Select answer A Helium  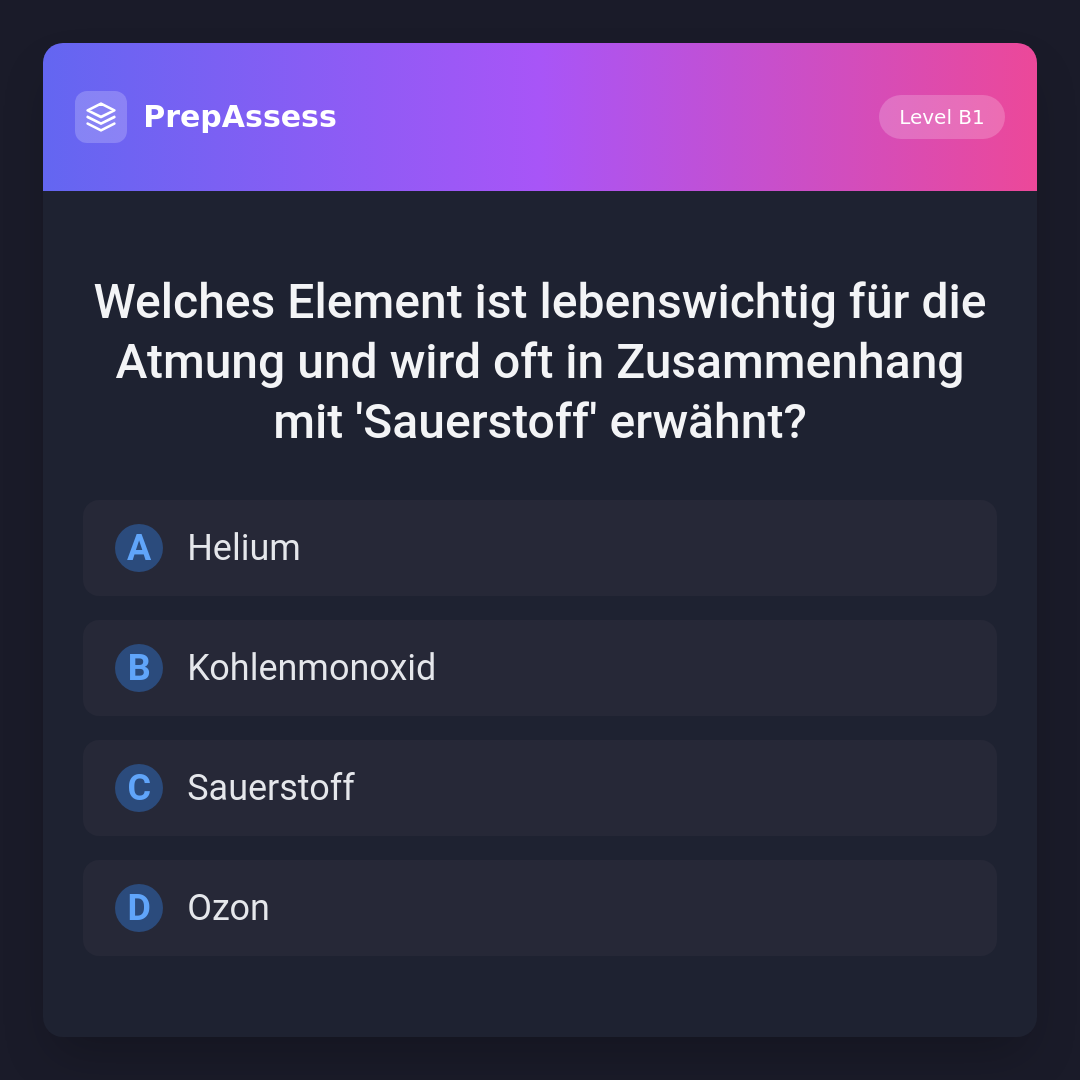pyautogui.click(x=540, y=548)
